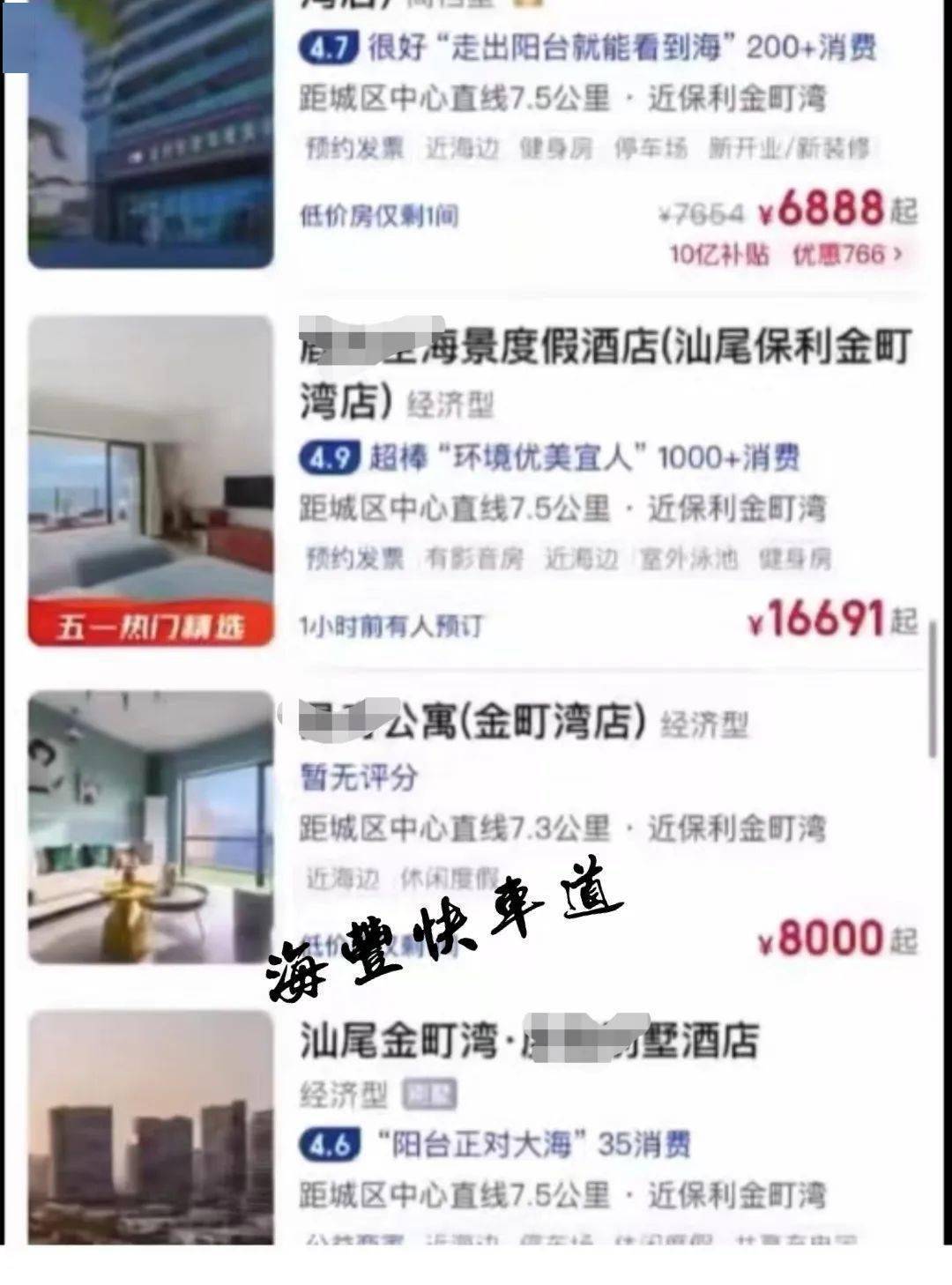Tap the 优惠766 discount link
The width and height of the screenshot is (952, 1285).
847,255
